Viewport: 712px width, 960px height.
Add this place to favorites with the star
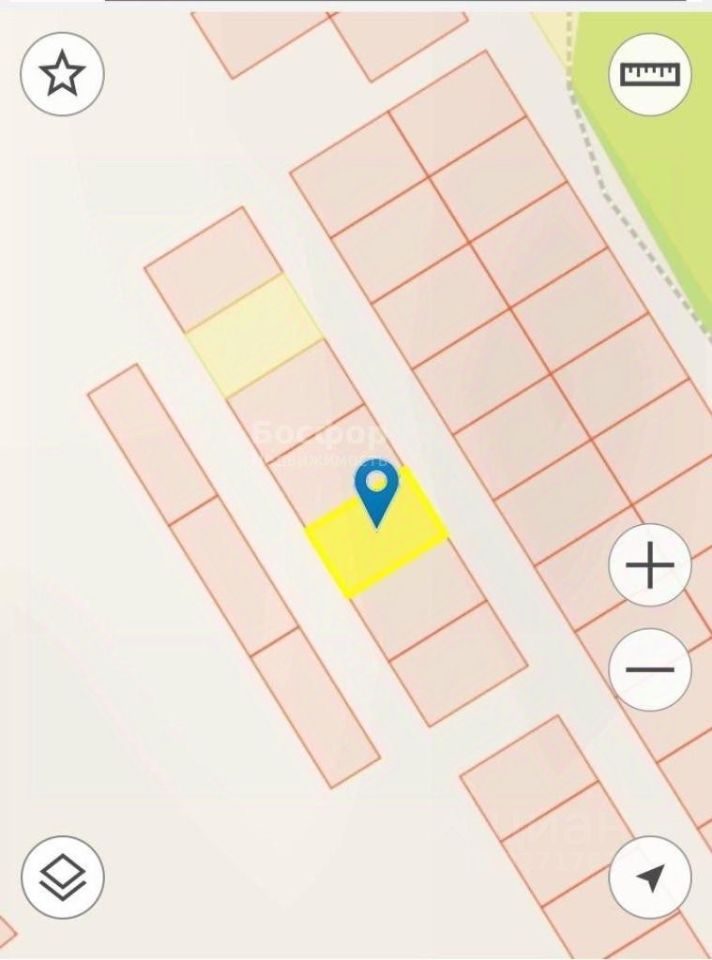coord(62,74)
